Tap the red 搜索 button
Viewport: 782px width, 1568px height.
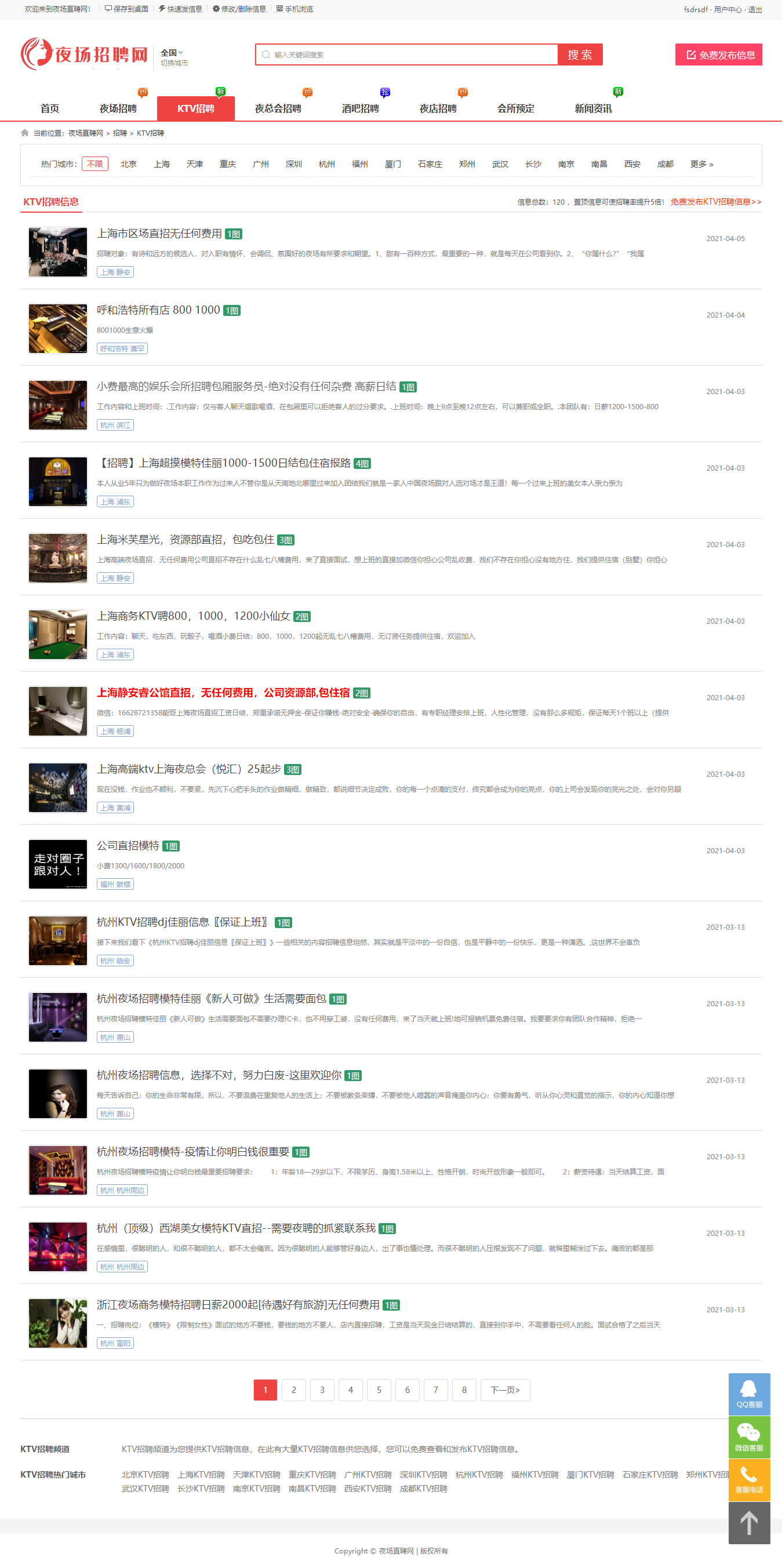coord(580,55)
